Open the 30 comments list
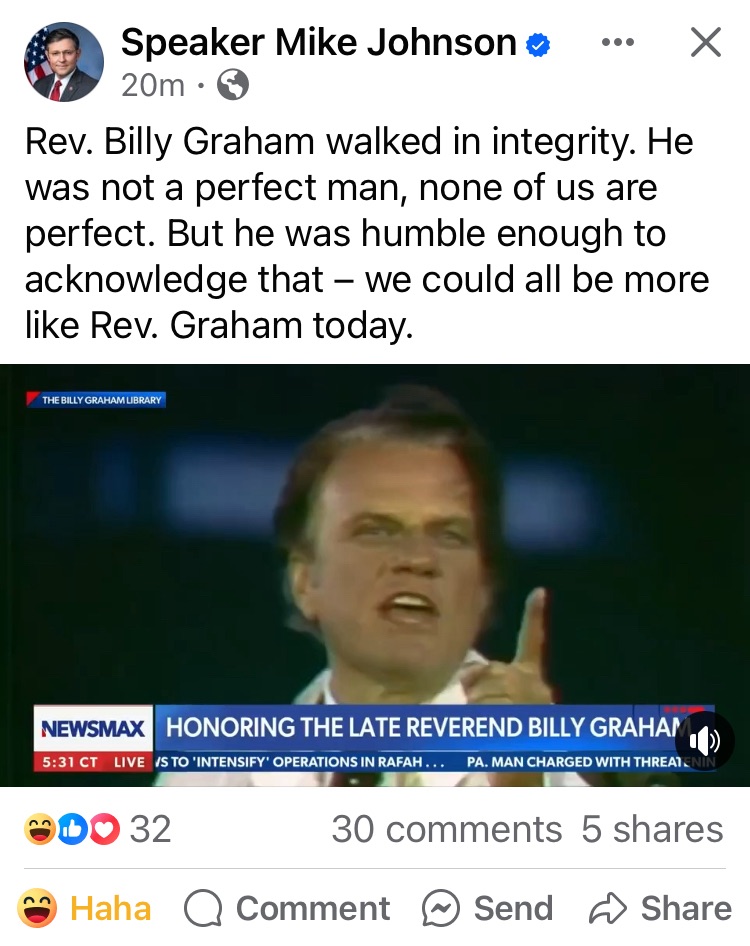750x946 pixels. coord(446,829)
